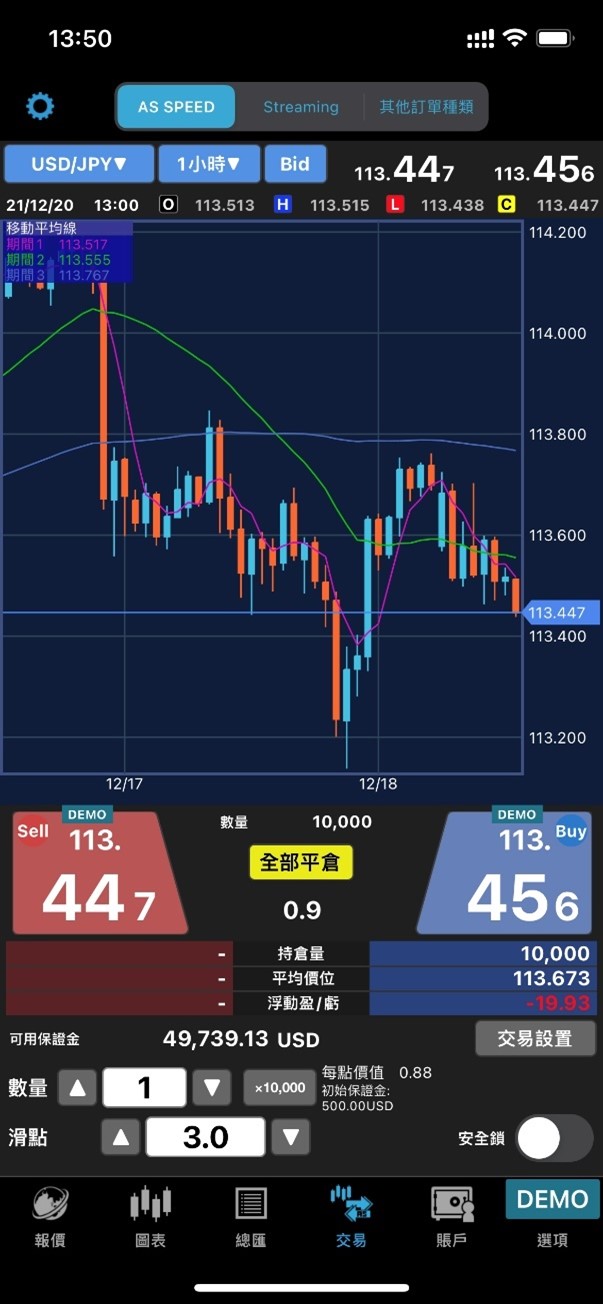
Task: Tap the Buy 113.456 panel
Action: [x=506, y=874]
